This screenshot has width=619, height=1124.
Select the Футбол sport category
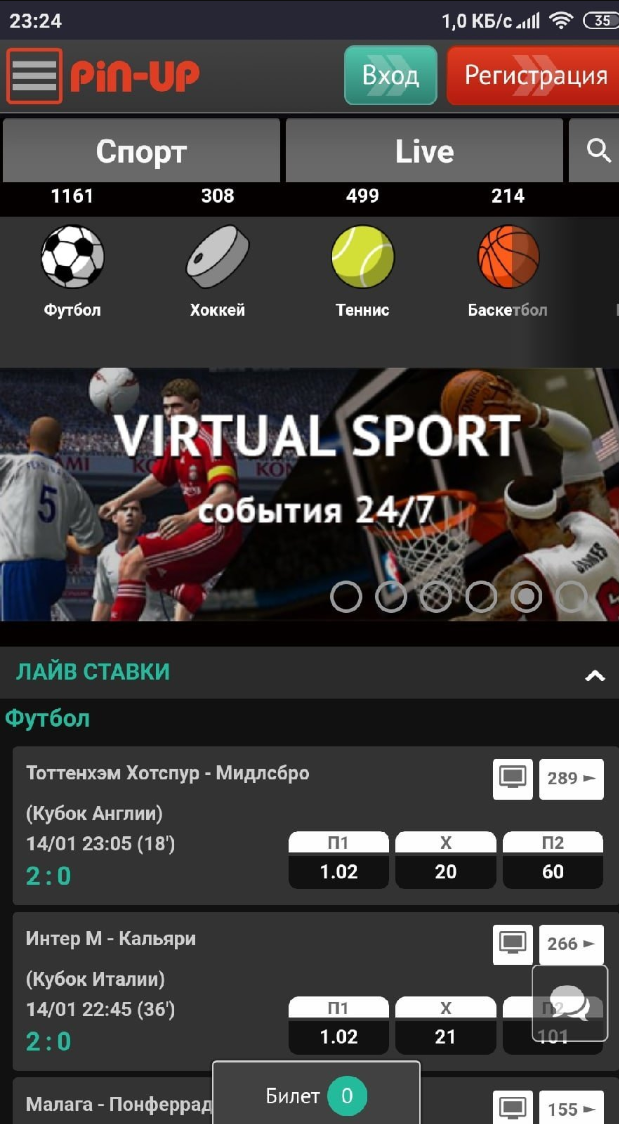(x=72, y=270)
